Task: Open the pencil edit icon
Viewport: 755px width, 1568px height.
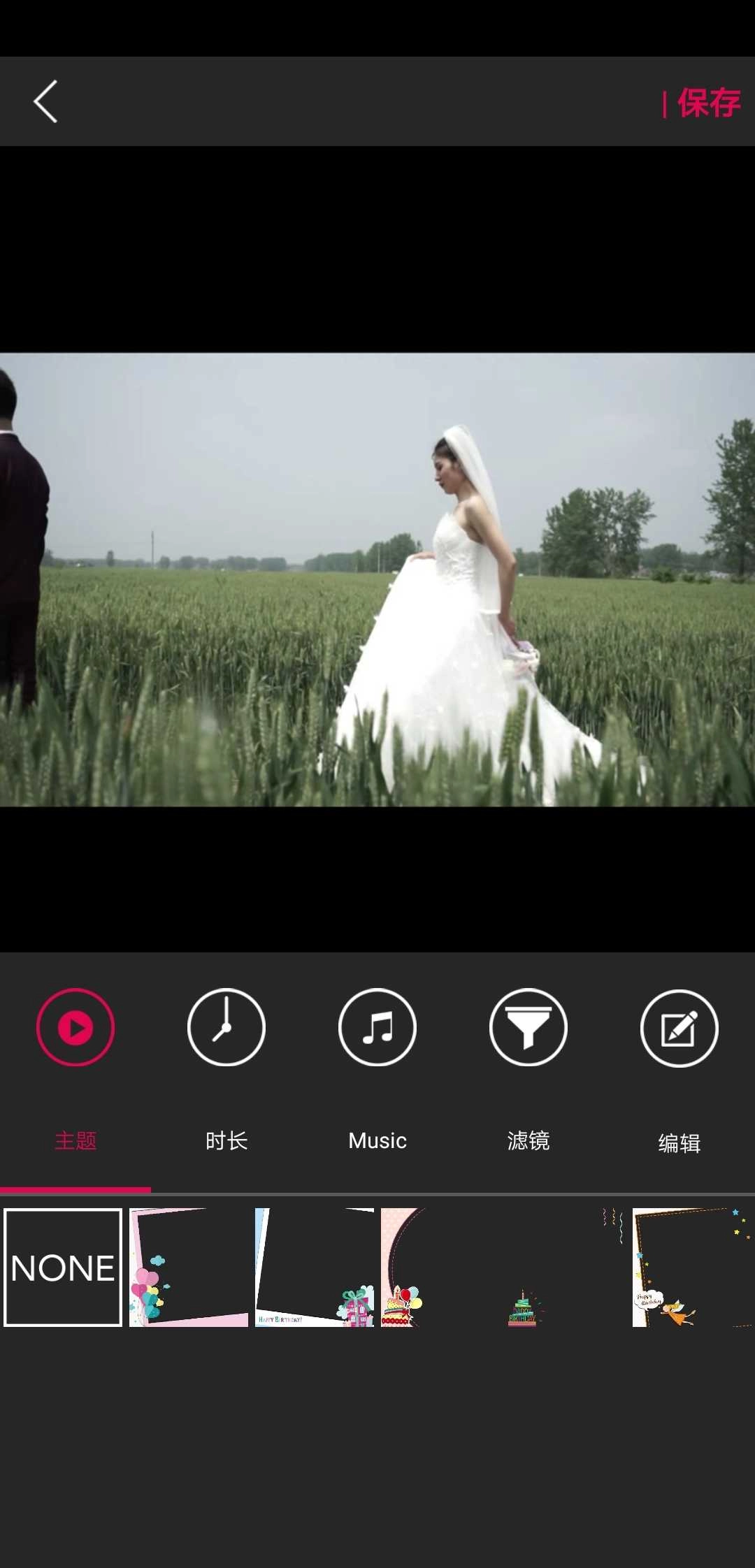Action: coord(679,1028)
